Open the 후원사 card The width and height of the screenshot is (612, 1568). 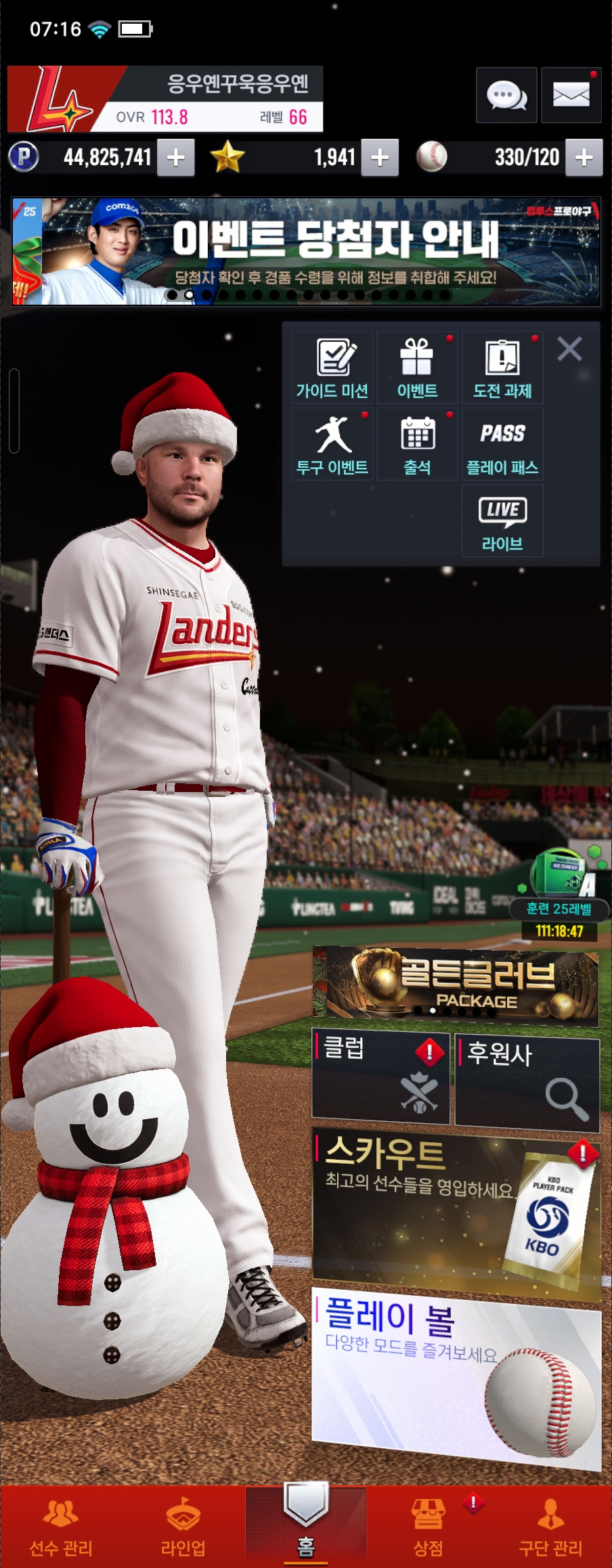[x=527, y=1082]
